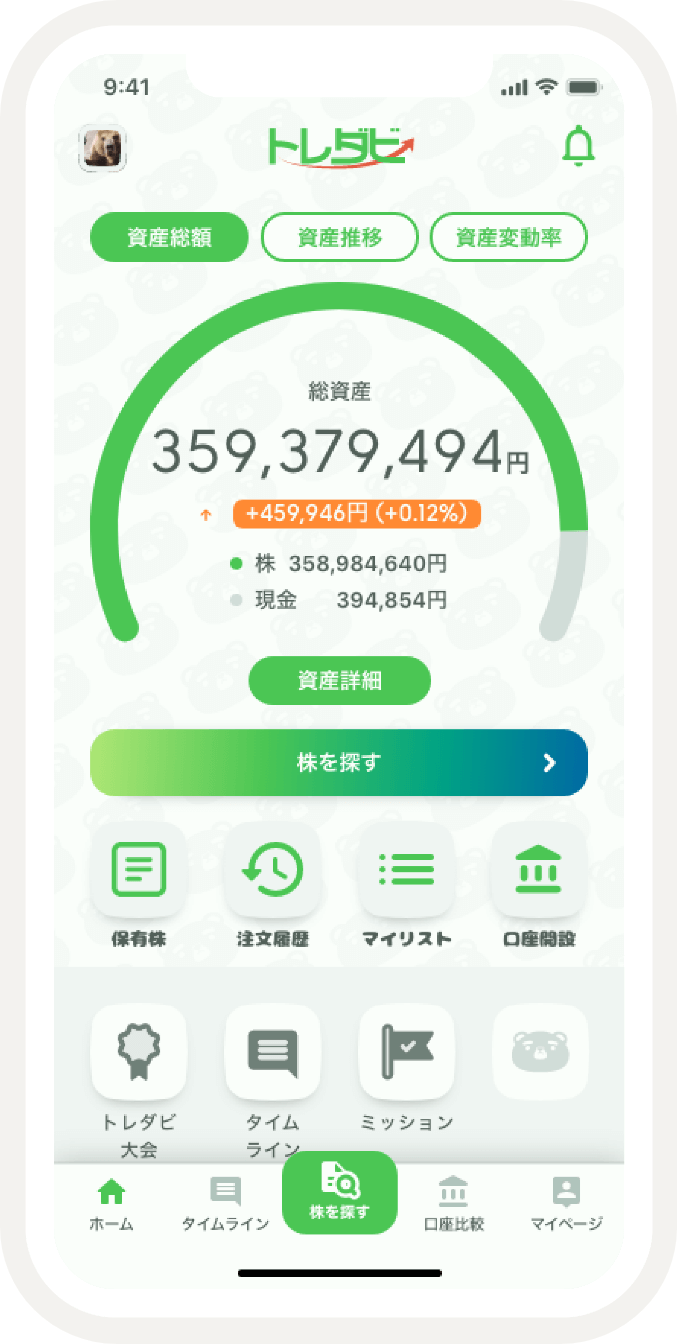Switch to タイムライン in the bottom bar
This screenshot has height=1344, width=678.
(x=225, y=1204)
